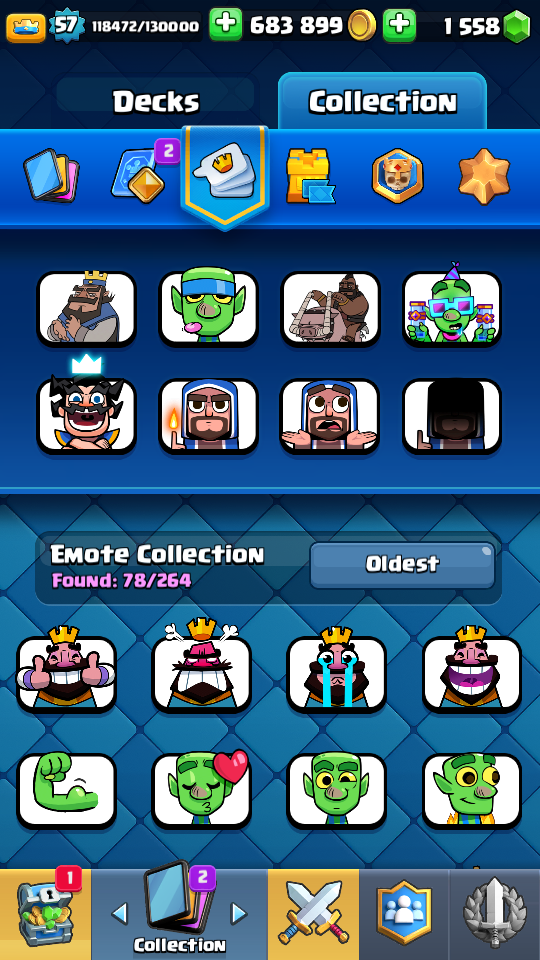Open the star-shaped collection section
540x960 pixels.
[x=484, y=176]
